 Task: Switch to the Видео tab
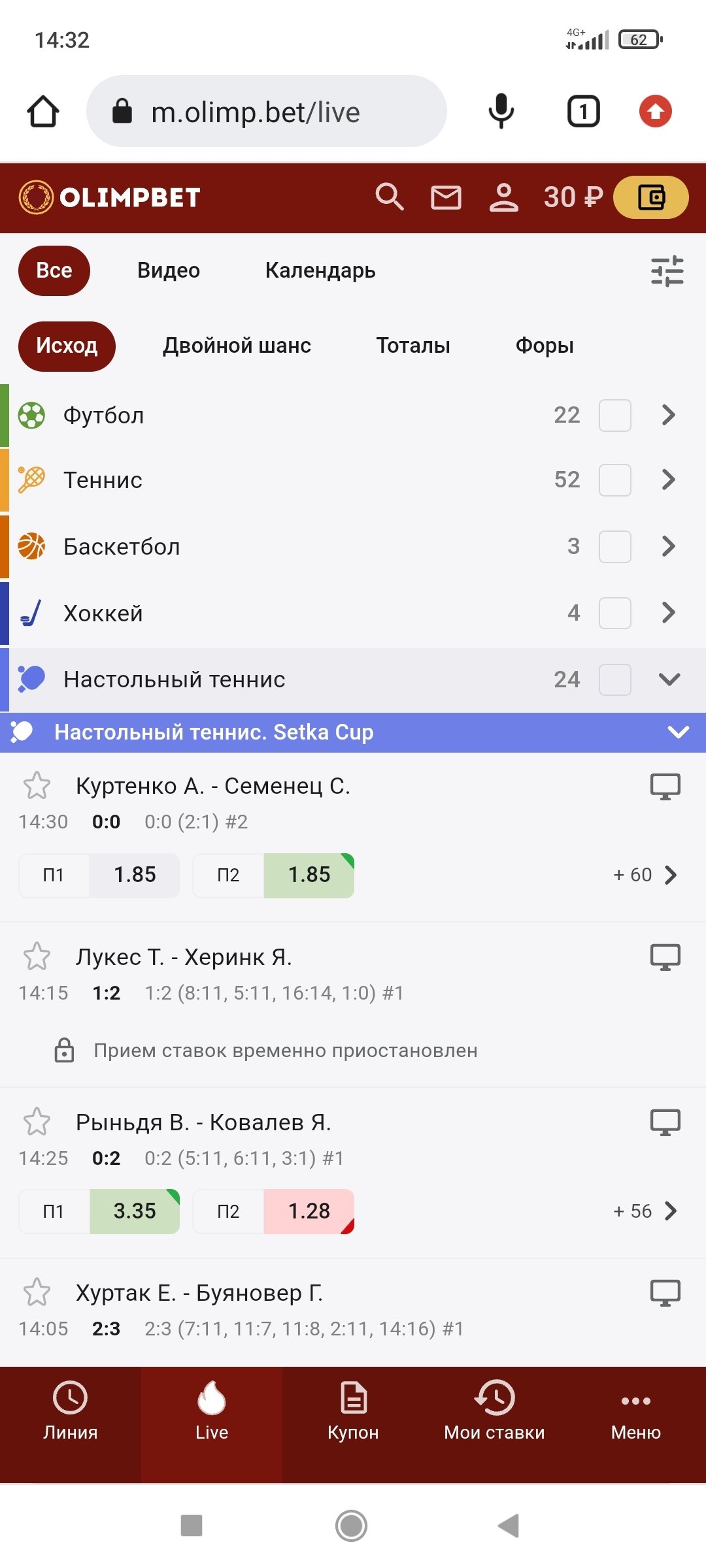169,270
